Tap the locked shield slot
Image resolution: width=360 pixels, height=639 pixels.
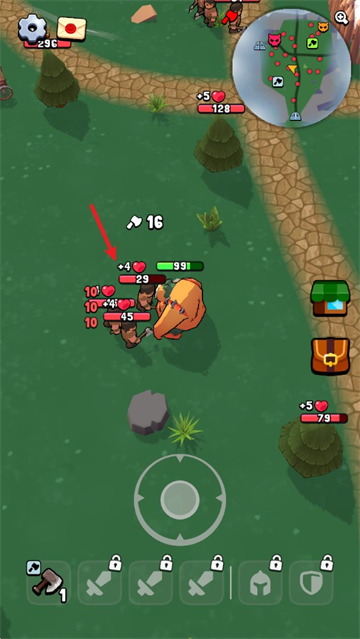coord(311,583)
